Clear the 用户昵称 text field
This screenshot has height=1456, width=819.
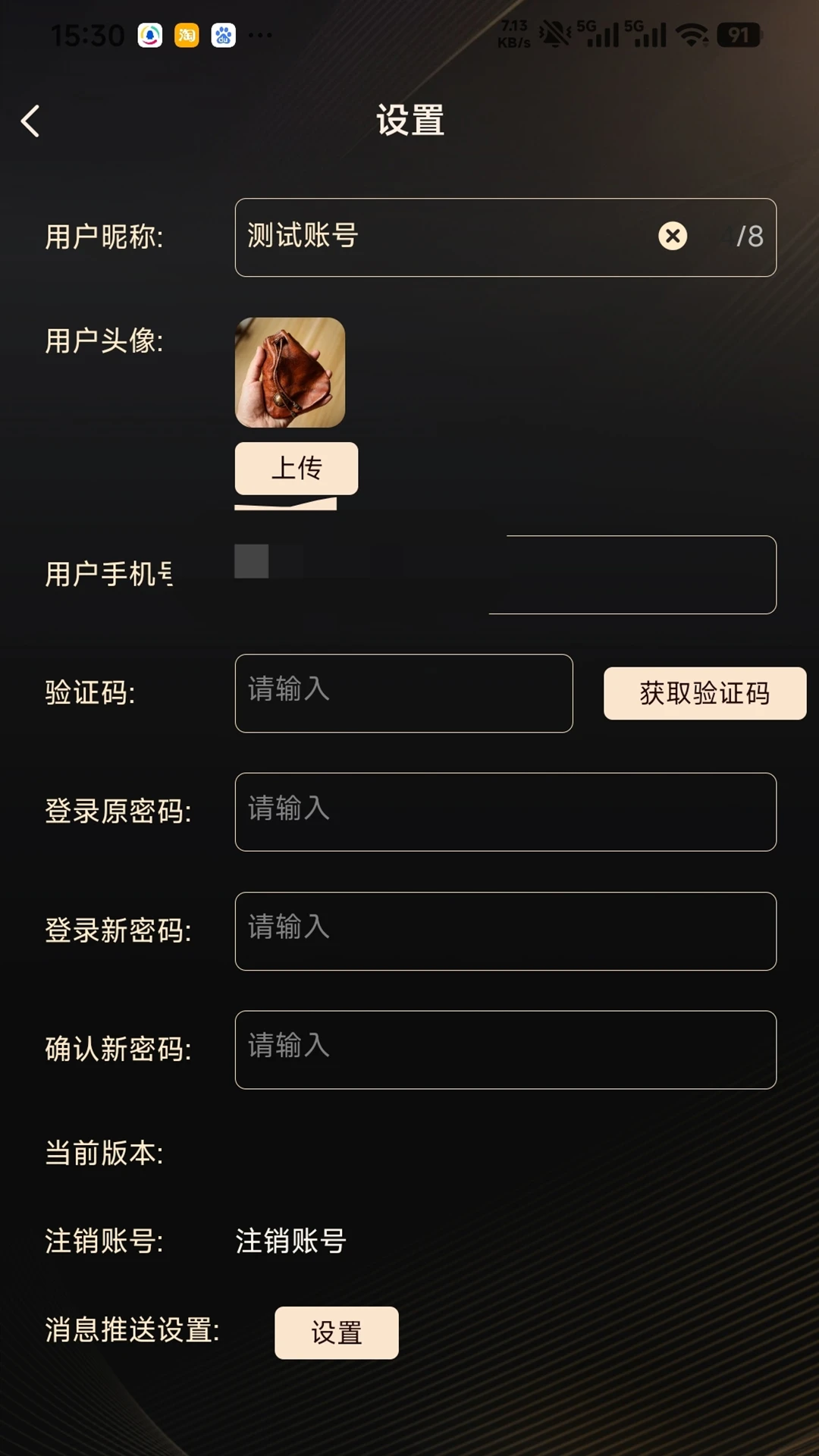(673, 237)
